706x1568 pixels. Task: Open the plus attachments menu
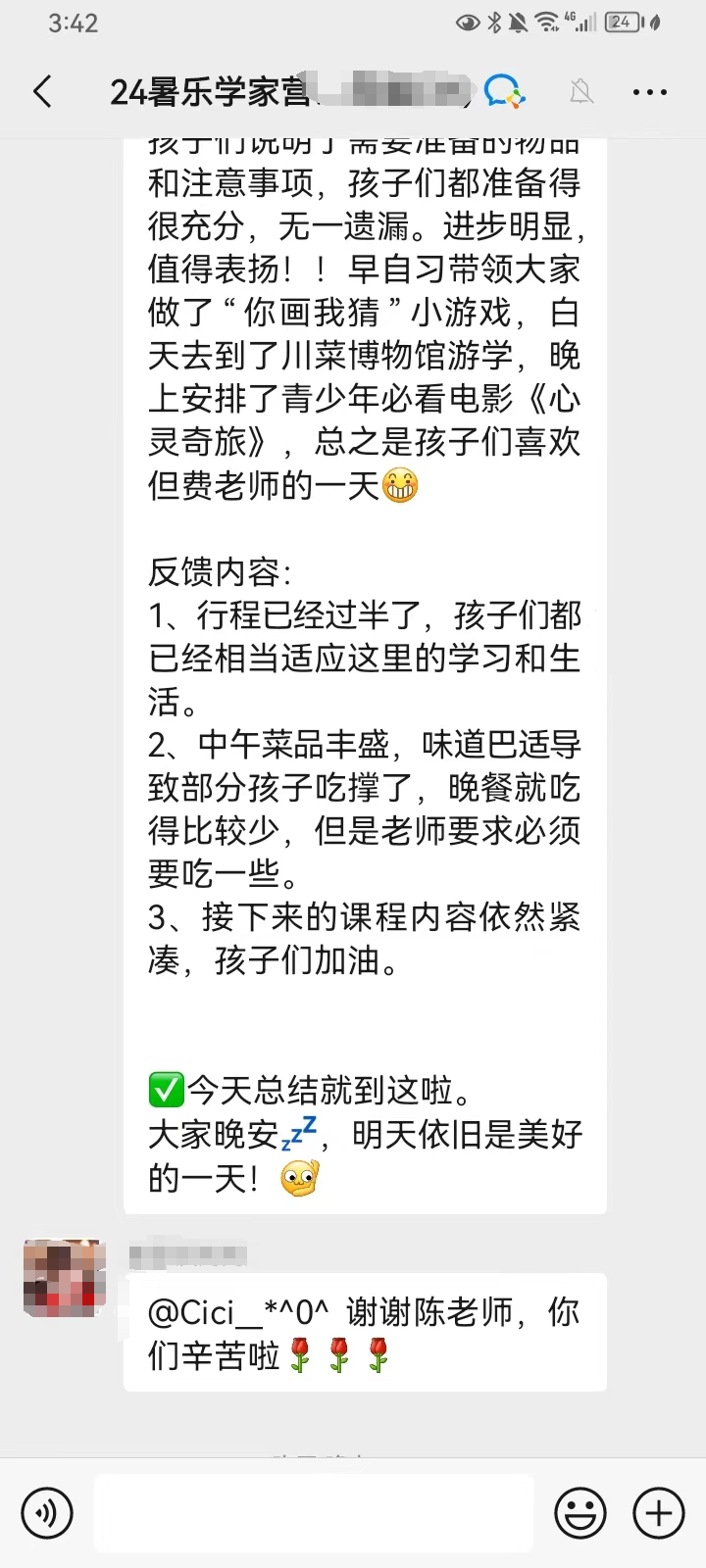[x=658, y=1512]
